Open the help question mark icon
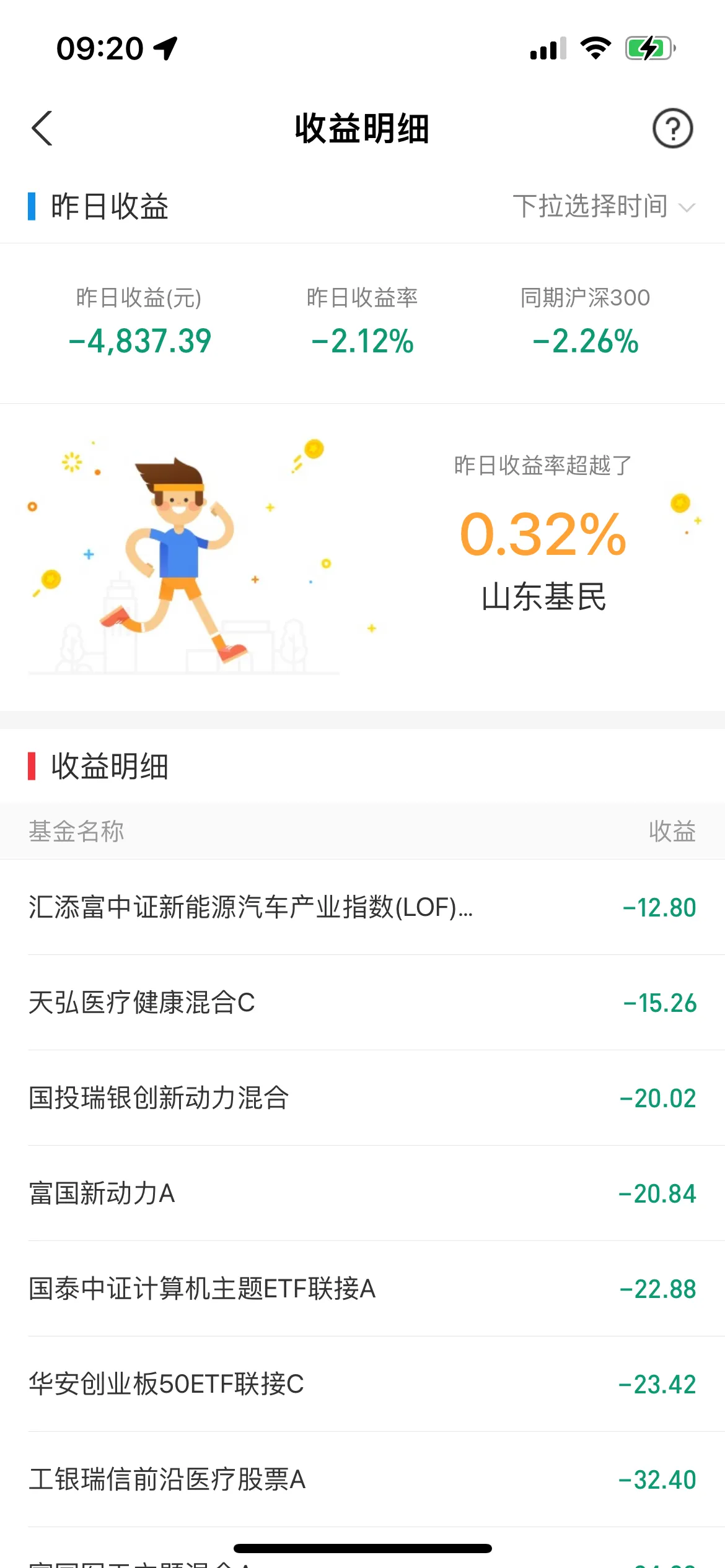Screen dimensions: 725x1568 pos(672,128)
